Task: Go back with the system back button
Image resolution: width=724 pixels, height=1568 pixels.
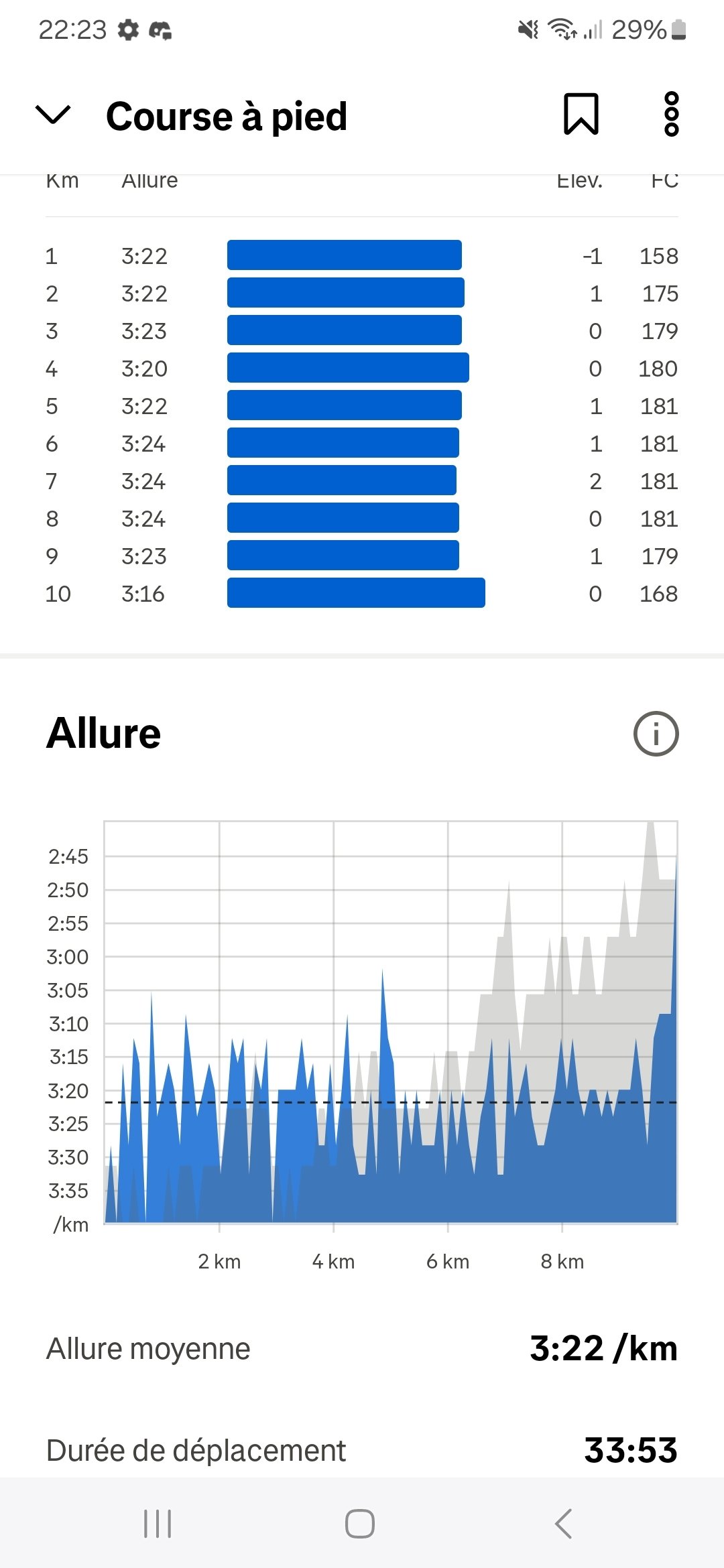Action: [564, 1524]
